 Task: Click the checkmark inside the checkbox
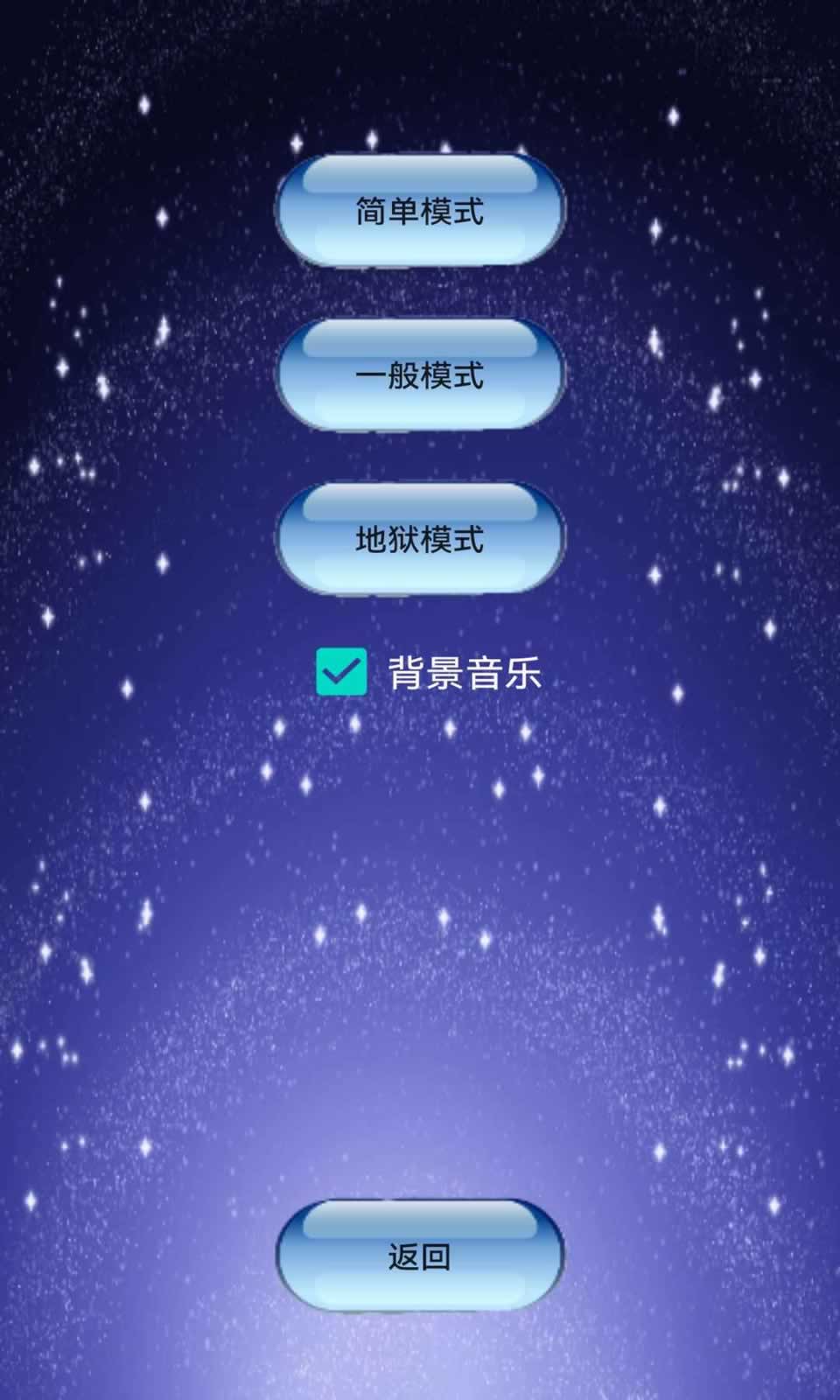pyautogui.click(x=343, y=672)
